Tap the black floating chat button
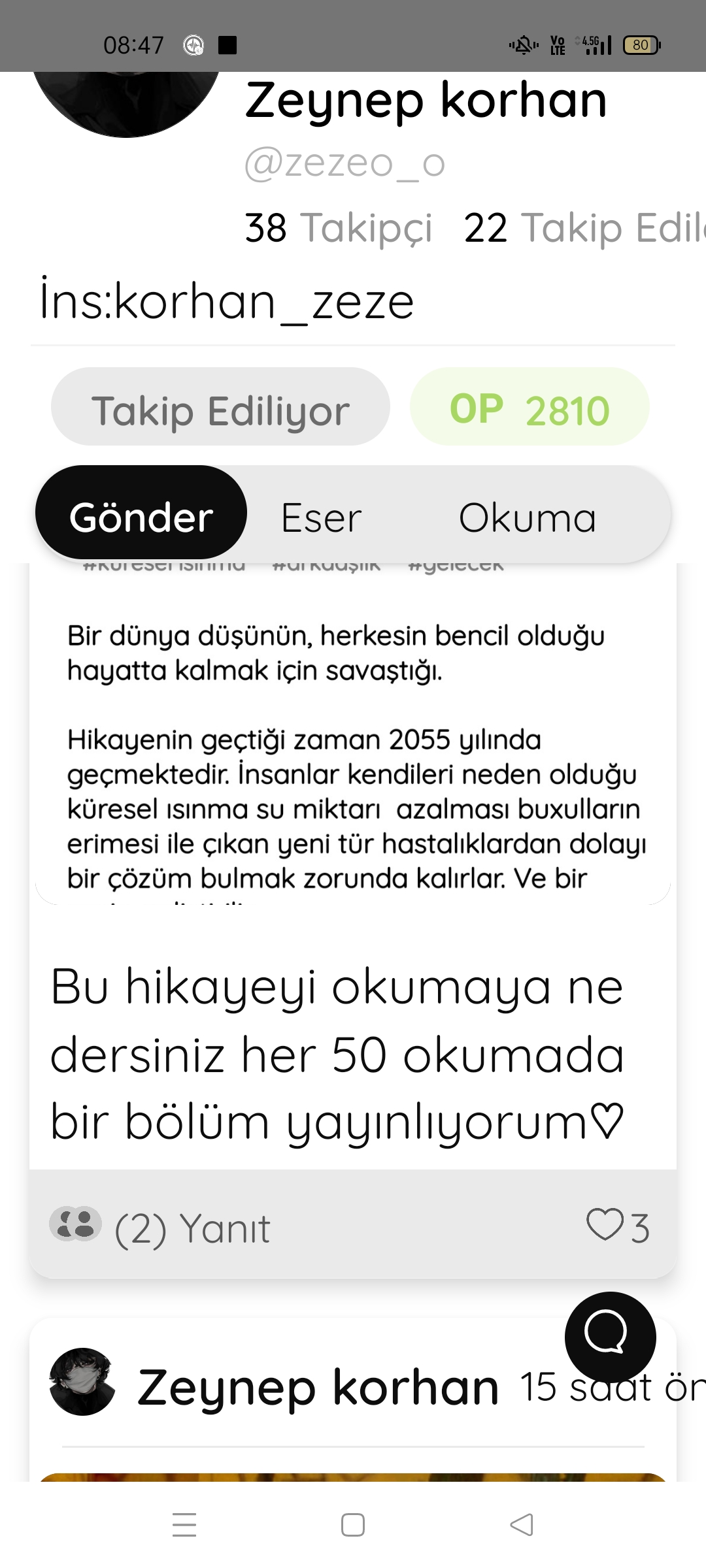The image size is (706, 1568). pos(610,1337)
